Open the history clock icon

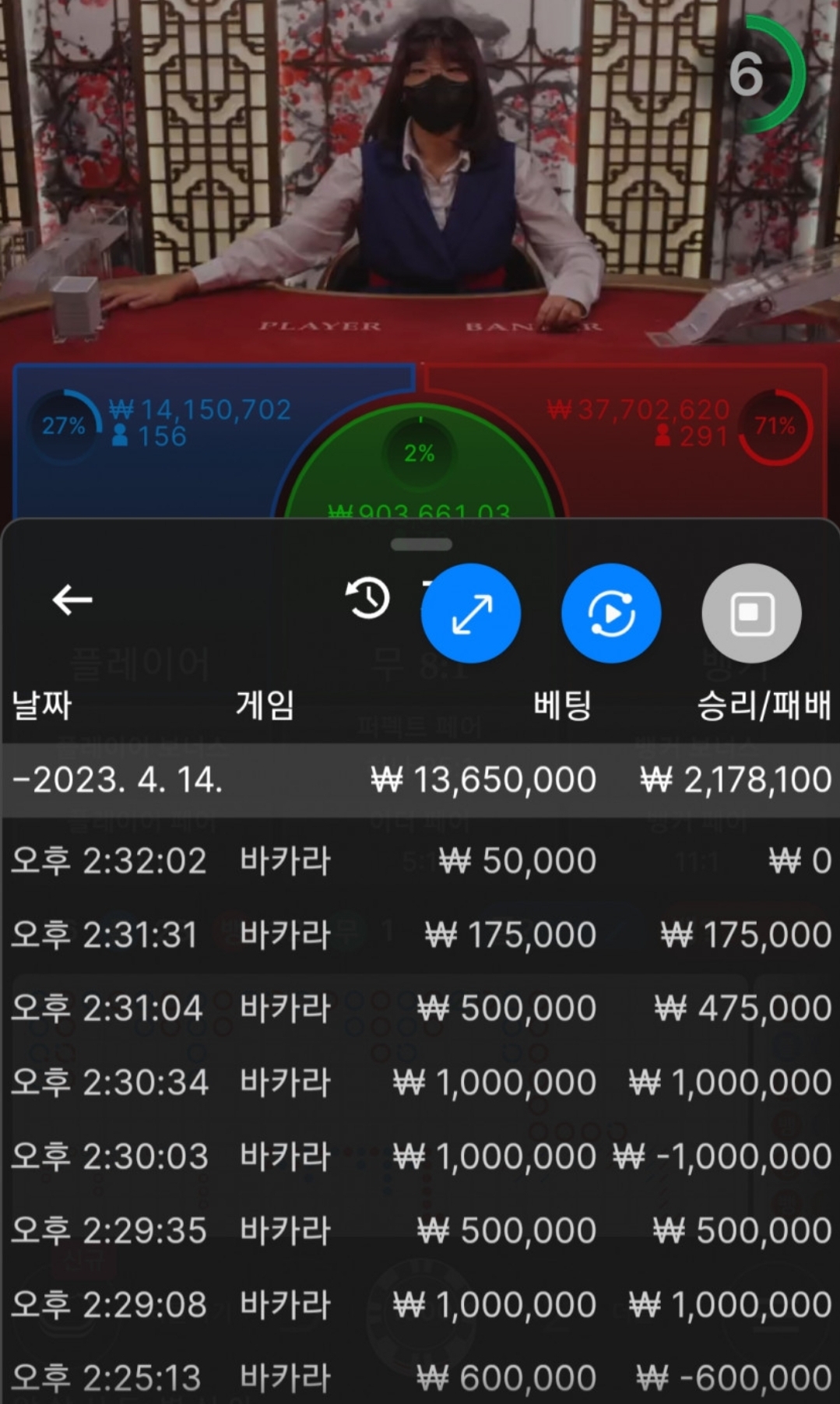point(367,599)
